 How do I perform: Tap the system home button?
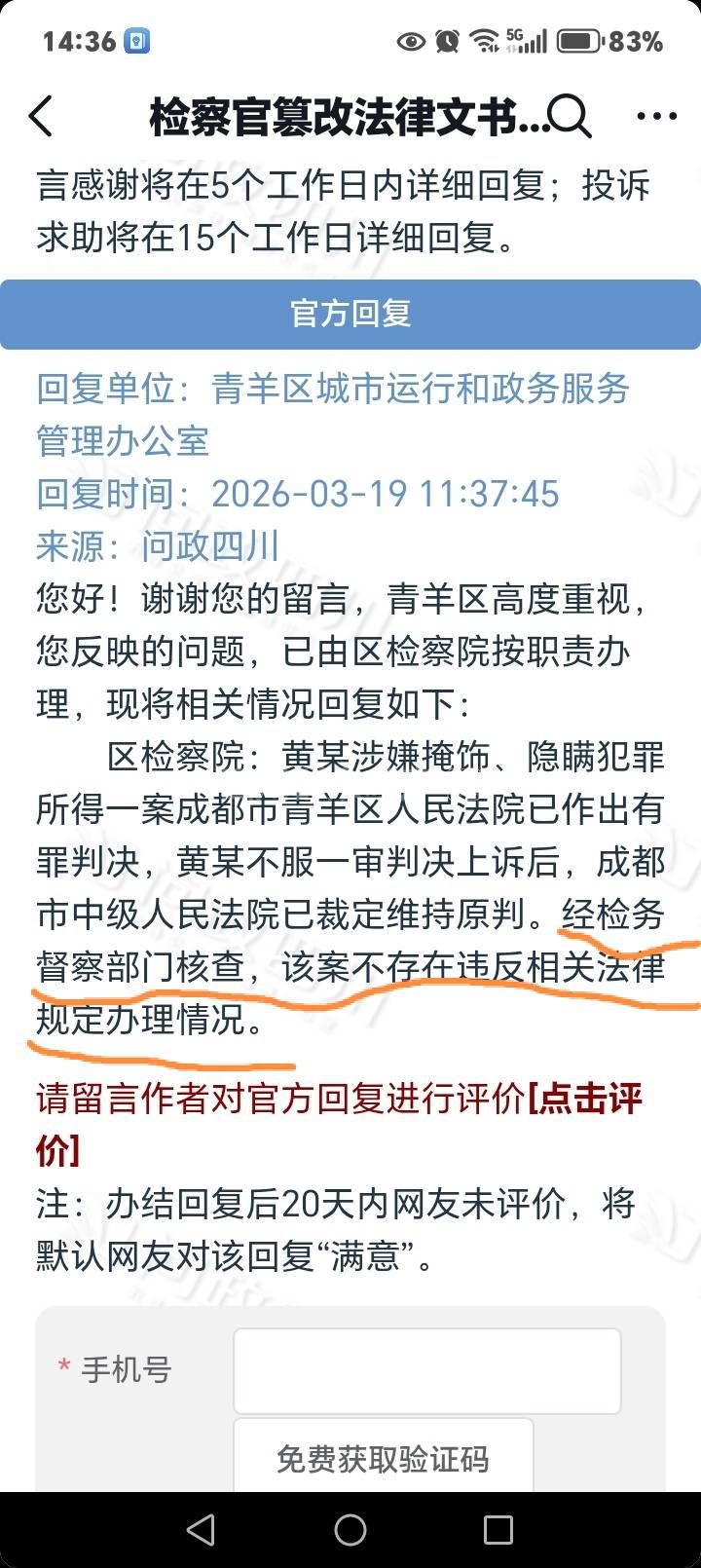coord(350,1530)
